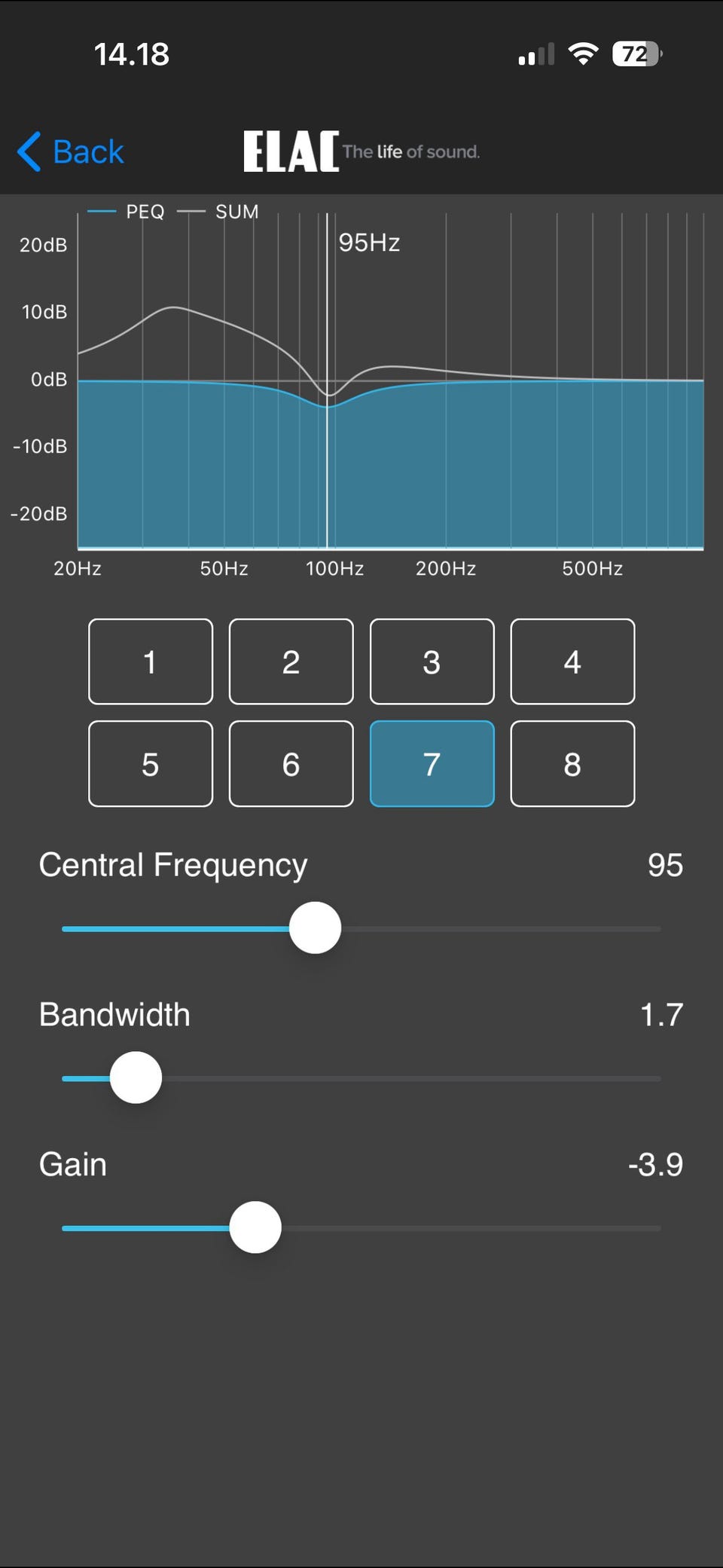Viewport: 723px width, 1568px height.
Task: Open EQ band 6 settings
Action: click(x=291, y=764)
